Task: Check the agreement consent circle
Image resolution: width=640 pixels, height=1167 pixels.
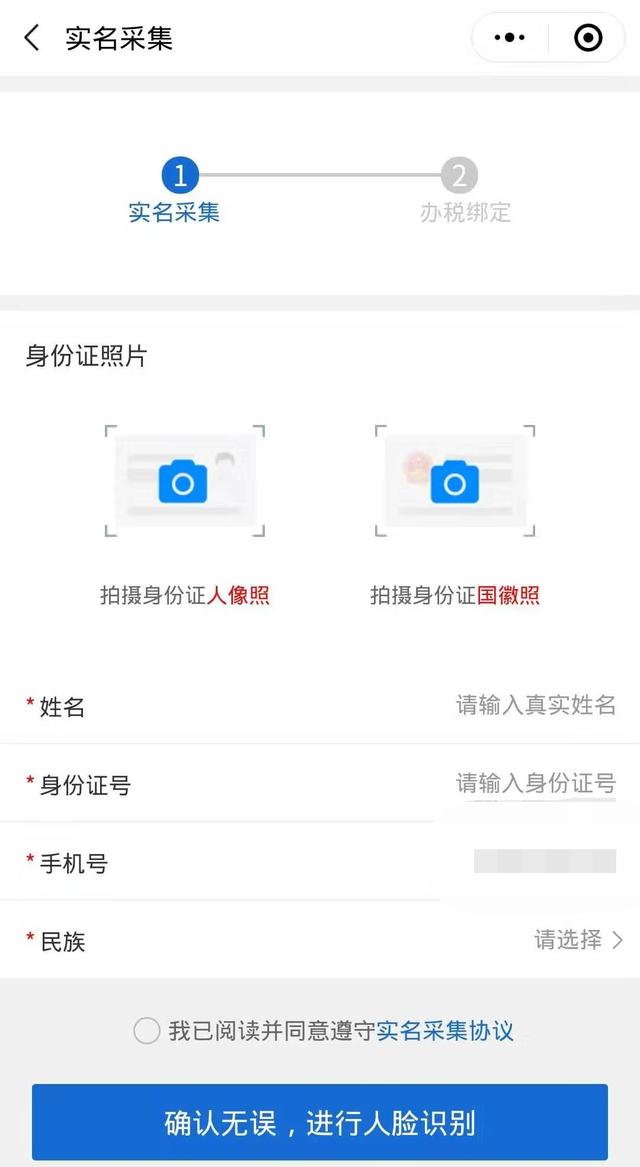Action: click(x=147, y=1031)
